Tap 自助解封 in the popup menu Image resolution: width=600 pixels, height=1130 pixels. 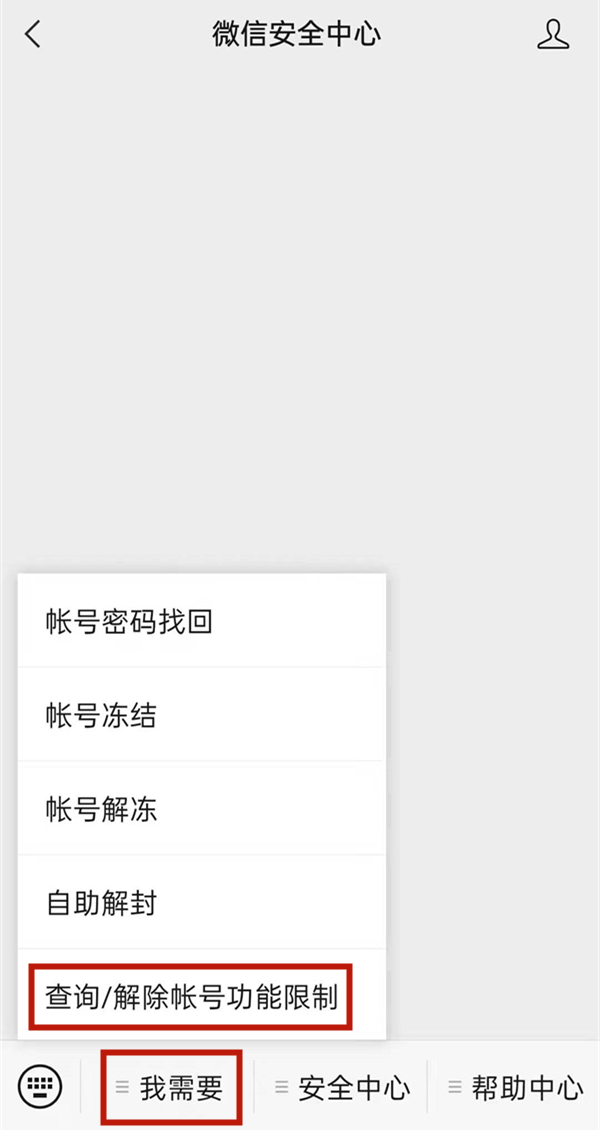pyautogui.click(x=201, y=904)
